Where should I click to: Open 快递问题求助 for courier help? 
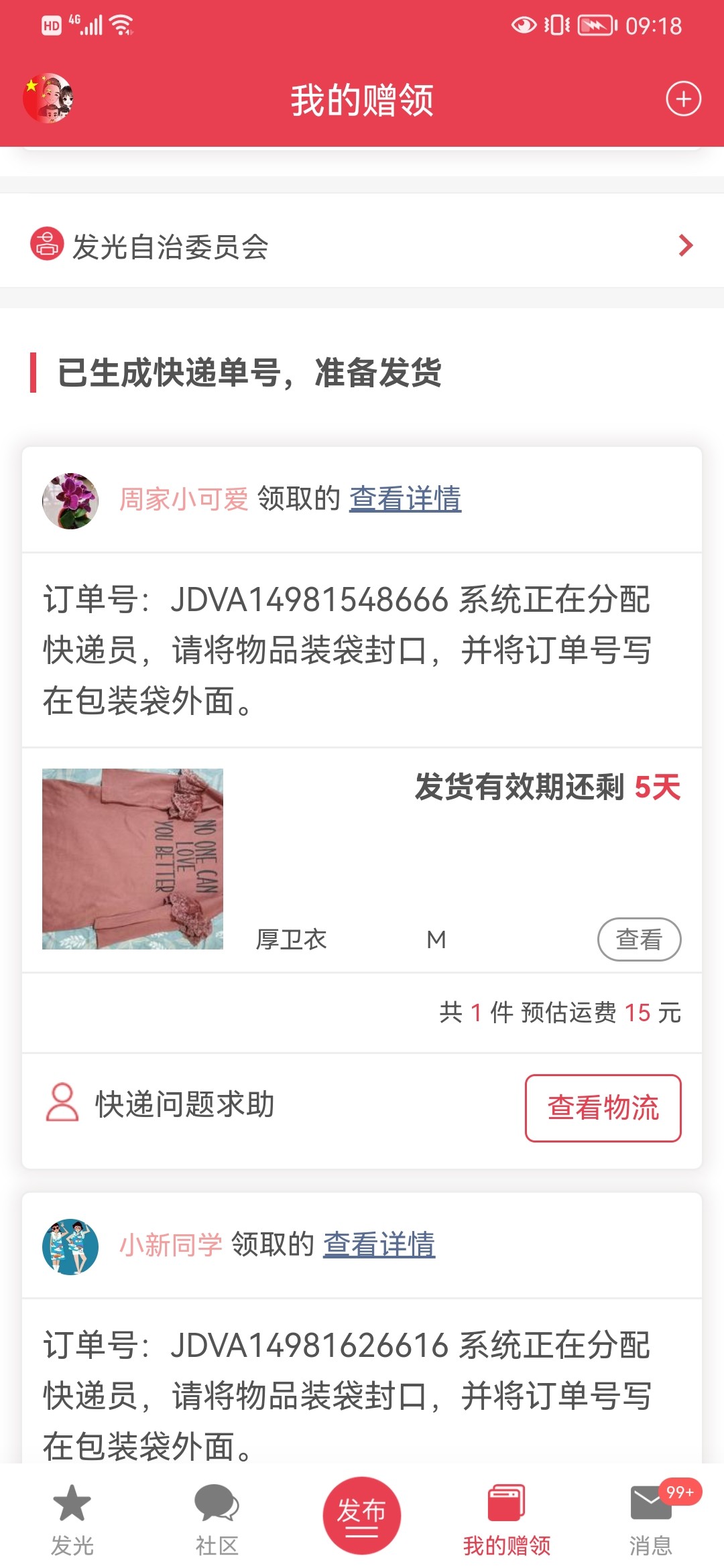point(161,1104)
